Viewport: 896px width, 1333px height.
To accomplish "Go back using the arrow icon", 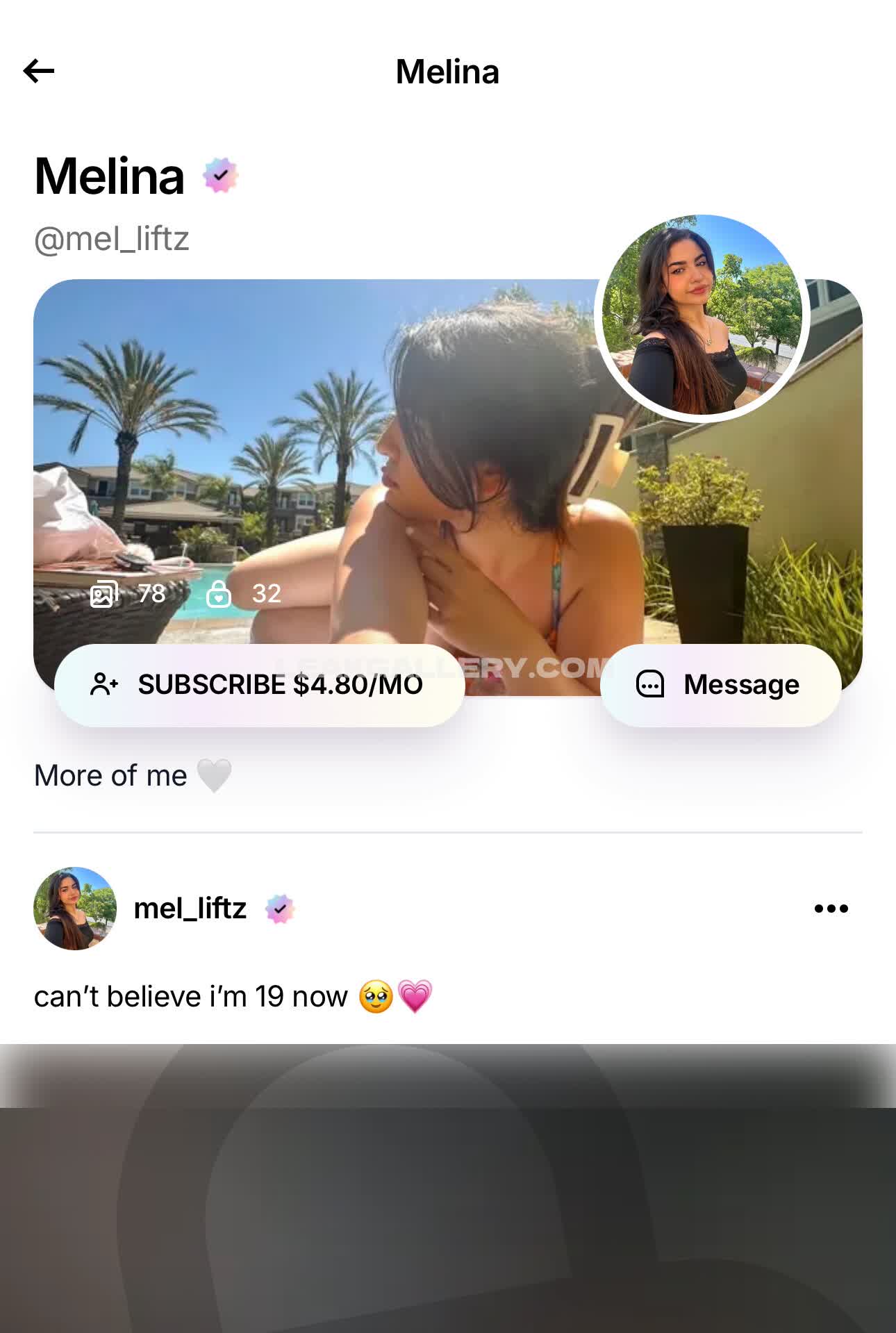I will pyautogui.click(x=39, y=71).
